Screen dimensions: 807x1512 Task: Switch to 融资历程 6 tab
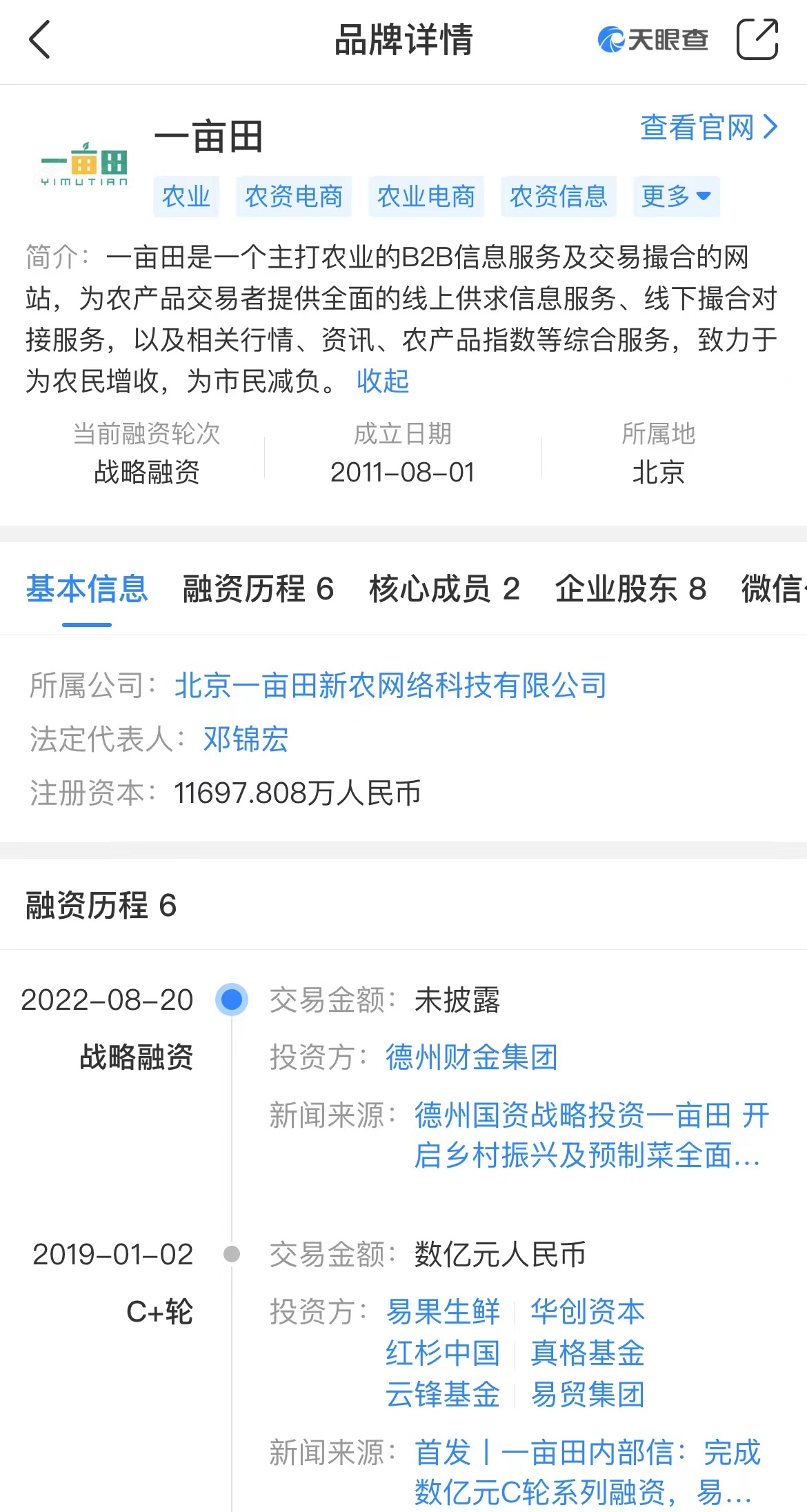[x=258, y=589]
